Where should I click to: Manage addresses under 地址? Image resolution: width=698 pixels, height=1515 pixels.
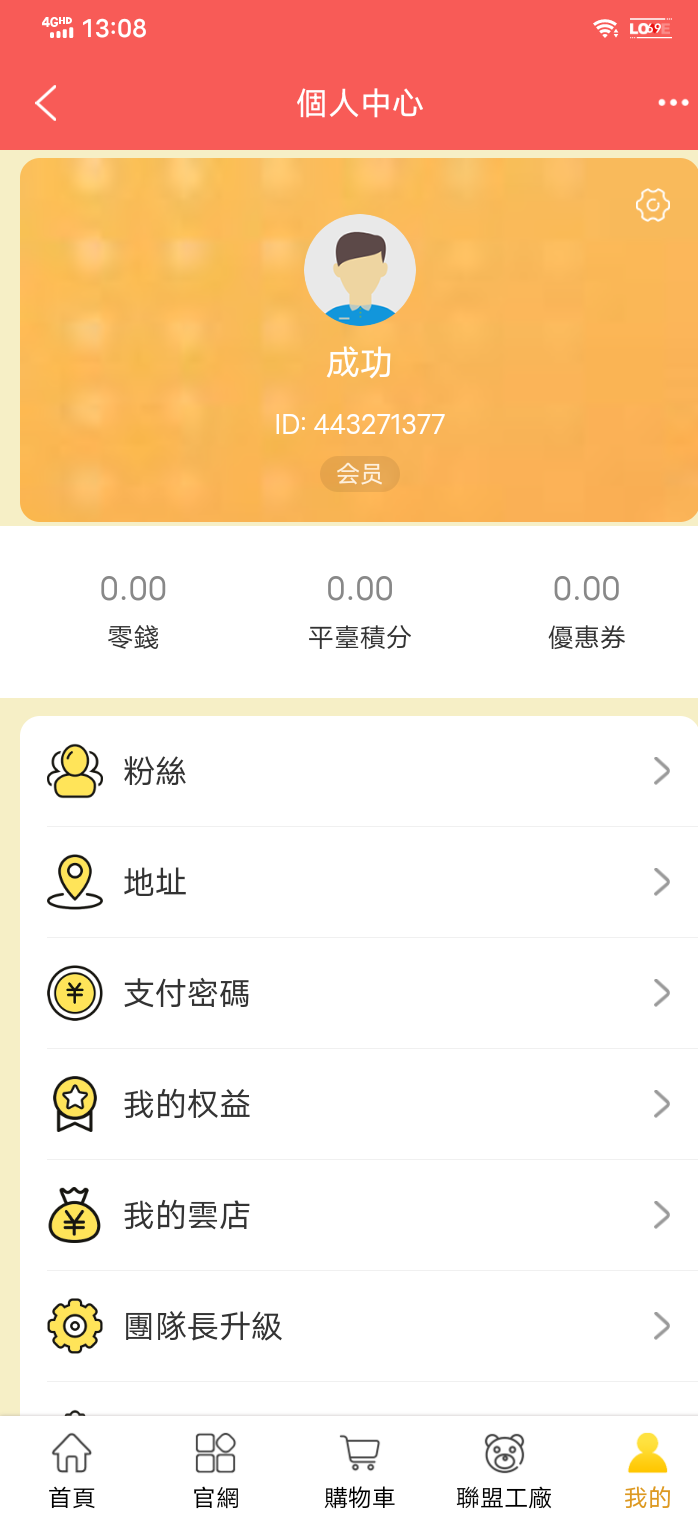click(x=360, y=882)
